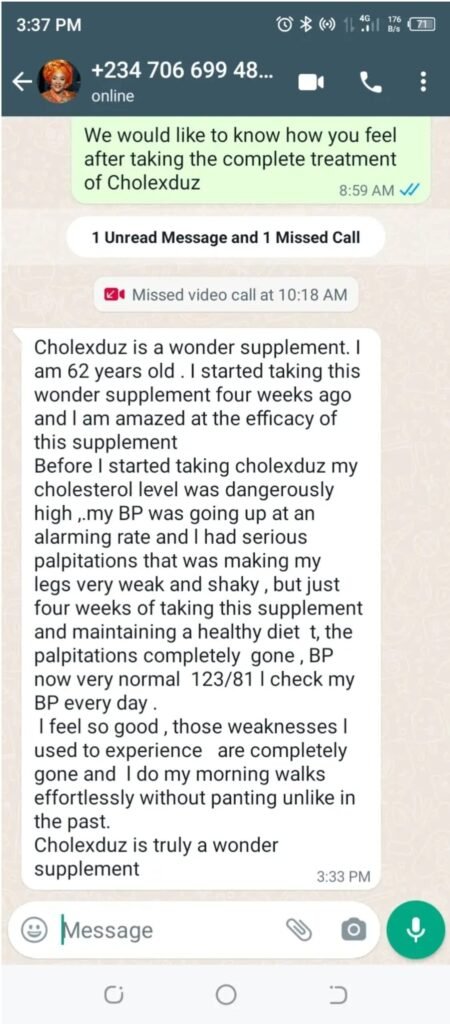Record a voice message
This screenshot has width=450, height=1024.
pos(415,930)
